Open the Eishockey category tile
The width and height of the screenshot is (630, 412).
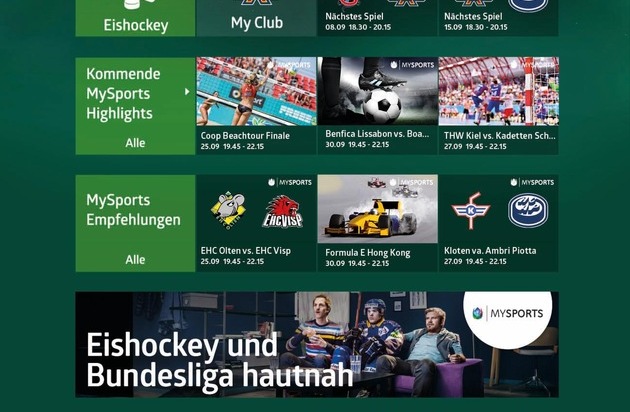135,18
